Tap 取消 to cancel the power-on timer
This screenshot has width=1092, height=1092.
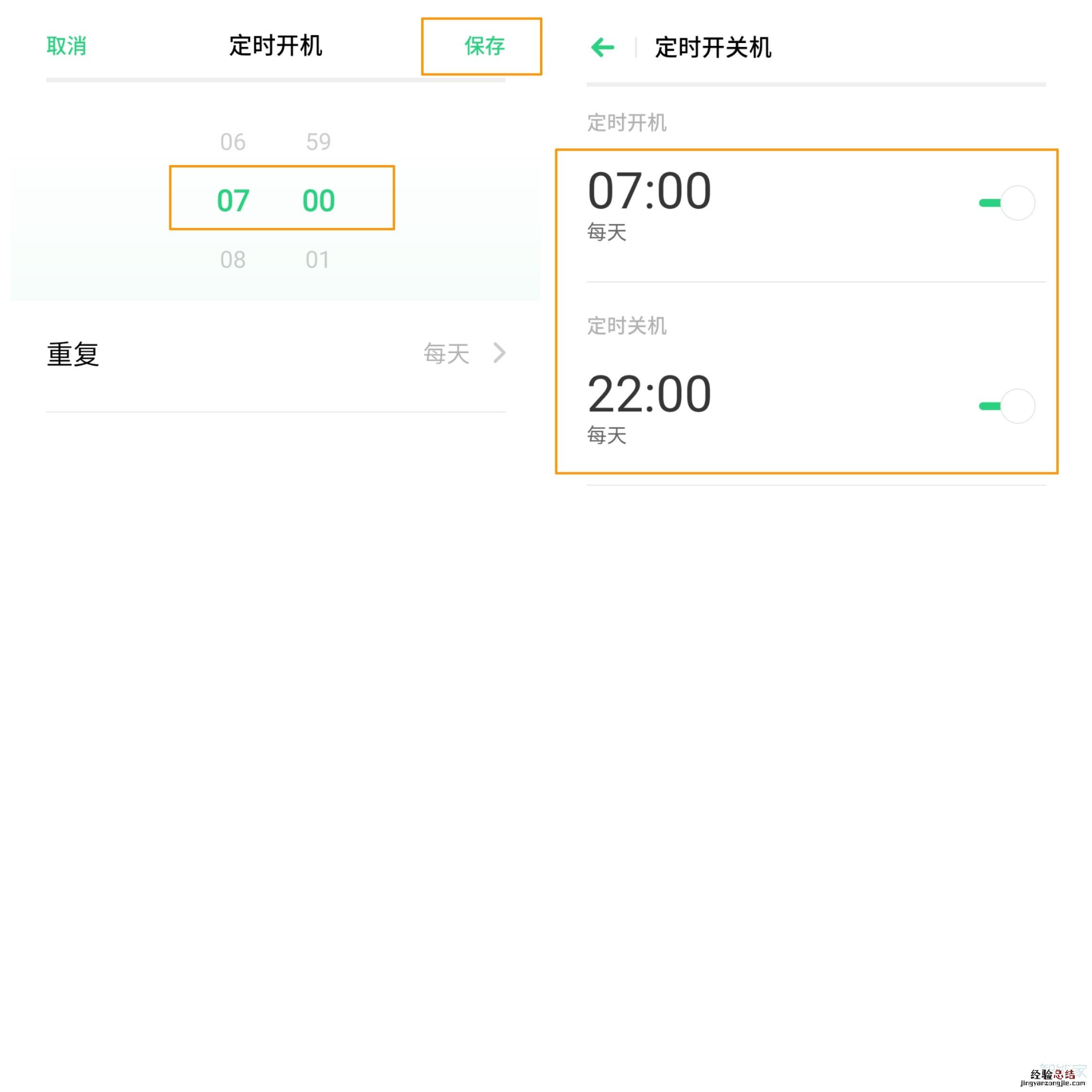click(x=66, y=46)
